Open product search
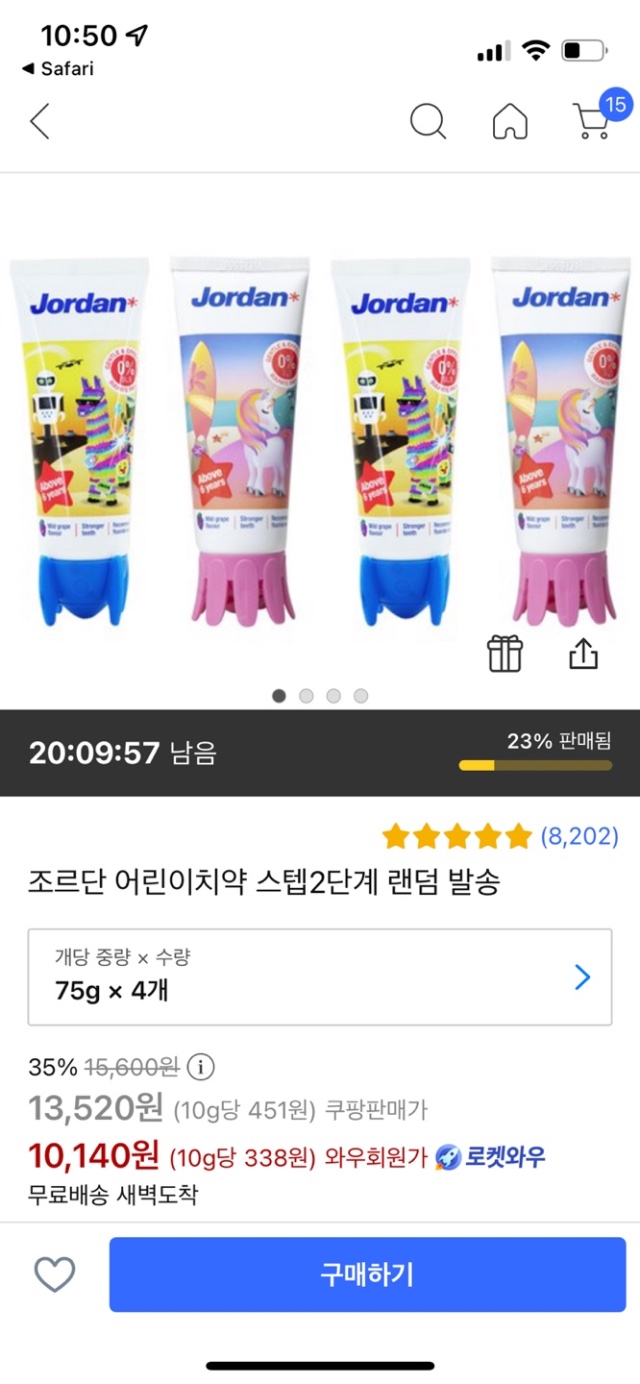This screenshot has width=640, height=1384. coord(428,122)
